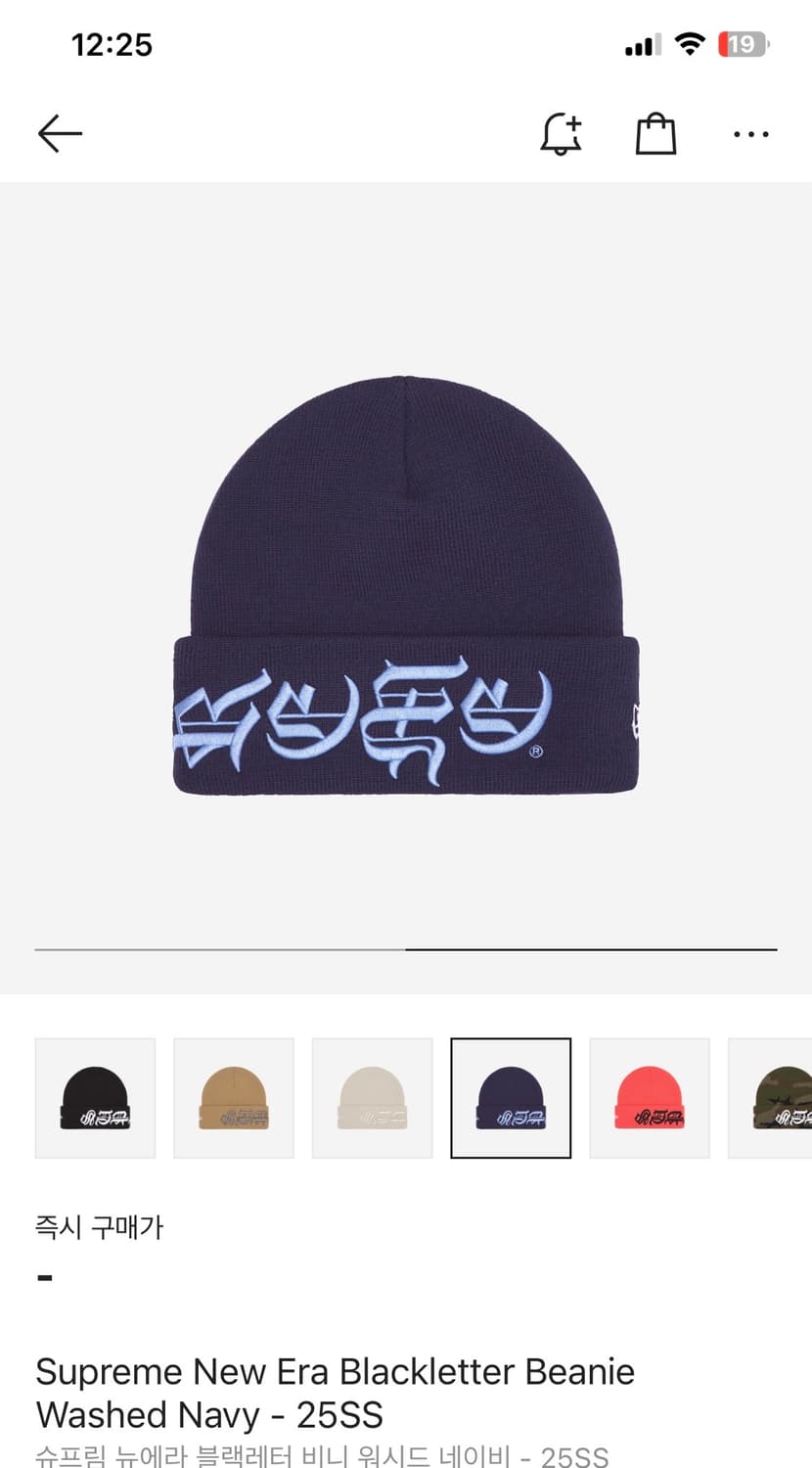Tap the highlighted navy beanie thumbnail

(x=511, y=1096)
